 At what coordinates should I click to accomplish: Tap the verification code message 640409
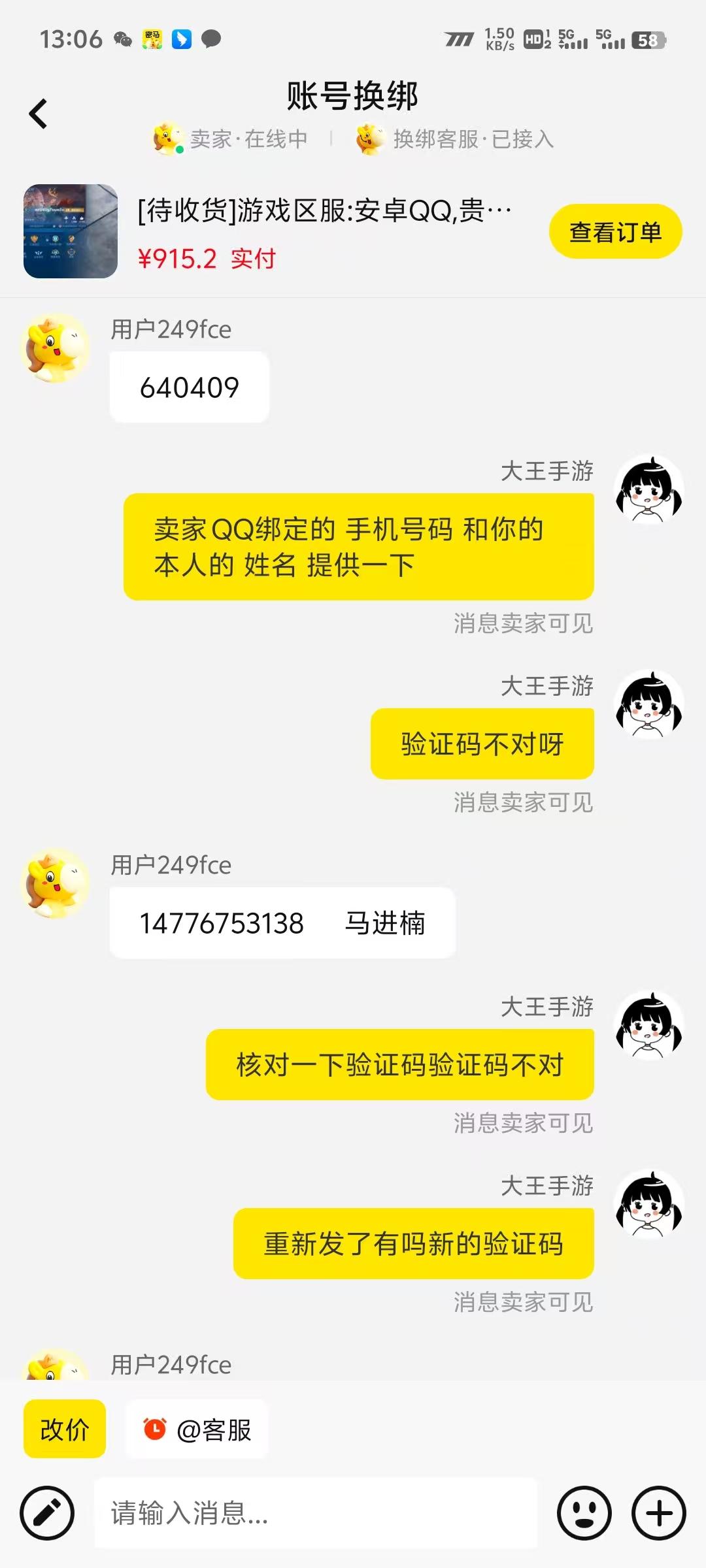pyautogui.click(x=189, y=386)
